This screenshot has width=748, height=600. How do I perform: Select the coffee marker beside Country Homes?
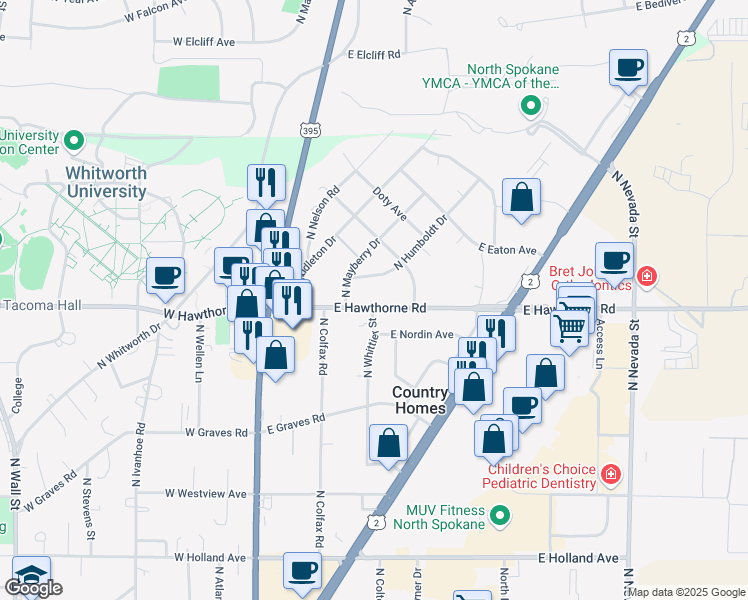click(522, 406)
